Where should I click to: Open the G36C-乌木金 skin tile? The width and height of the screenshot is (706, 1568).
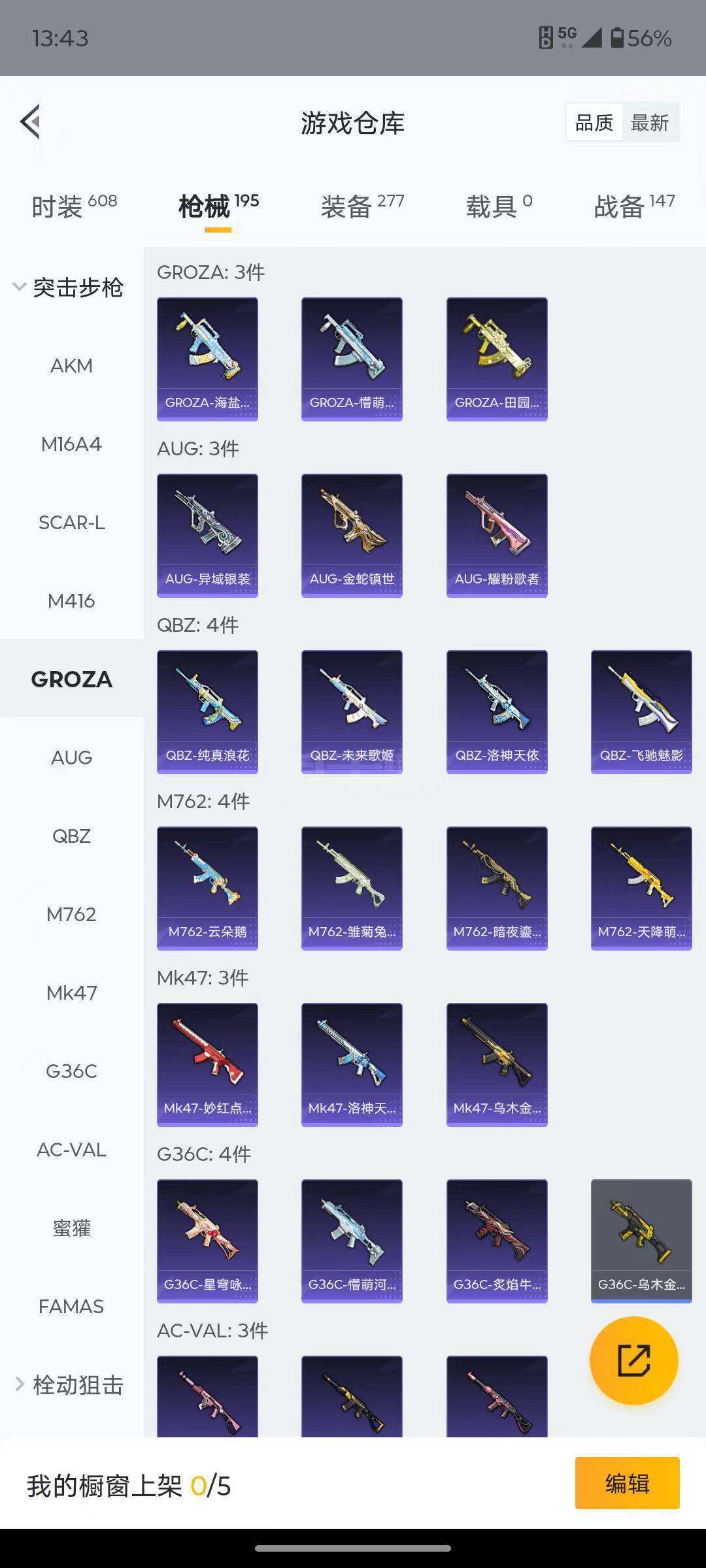[641, 1241]
